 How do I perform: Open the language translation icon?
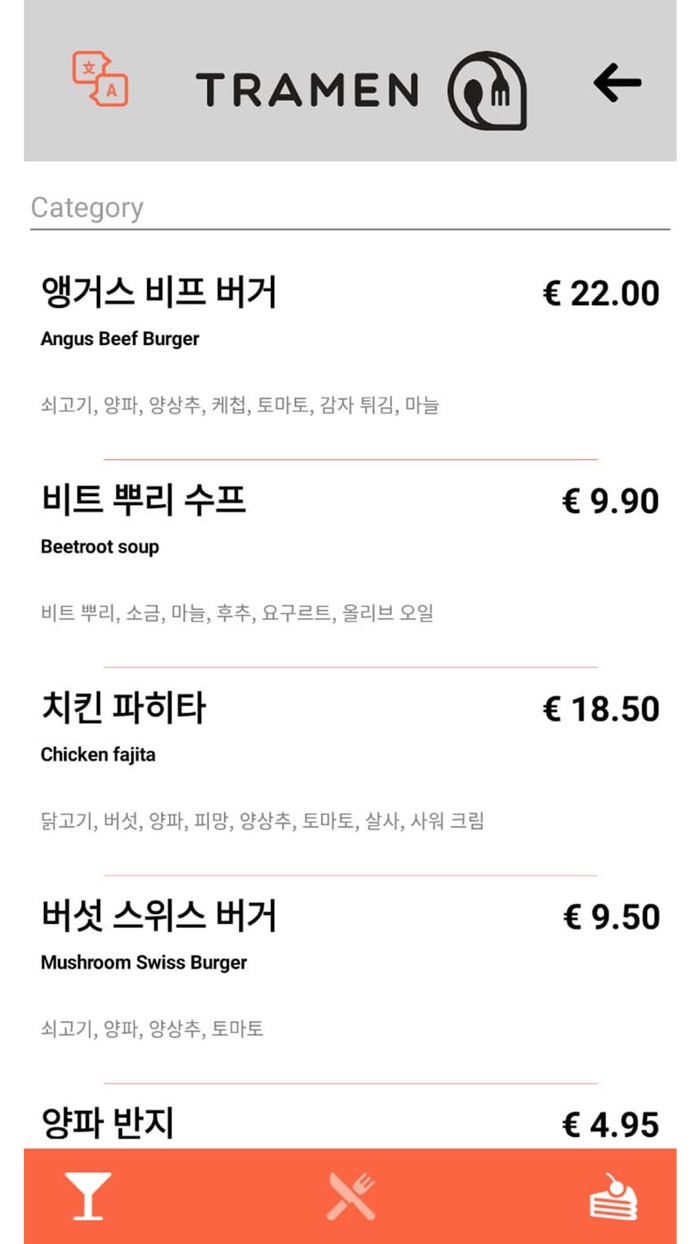click(x=100, y=79)
